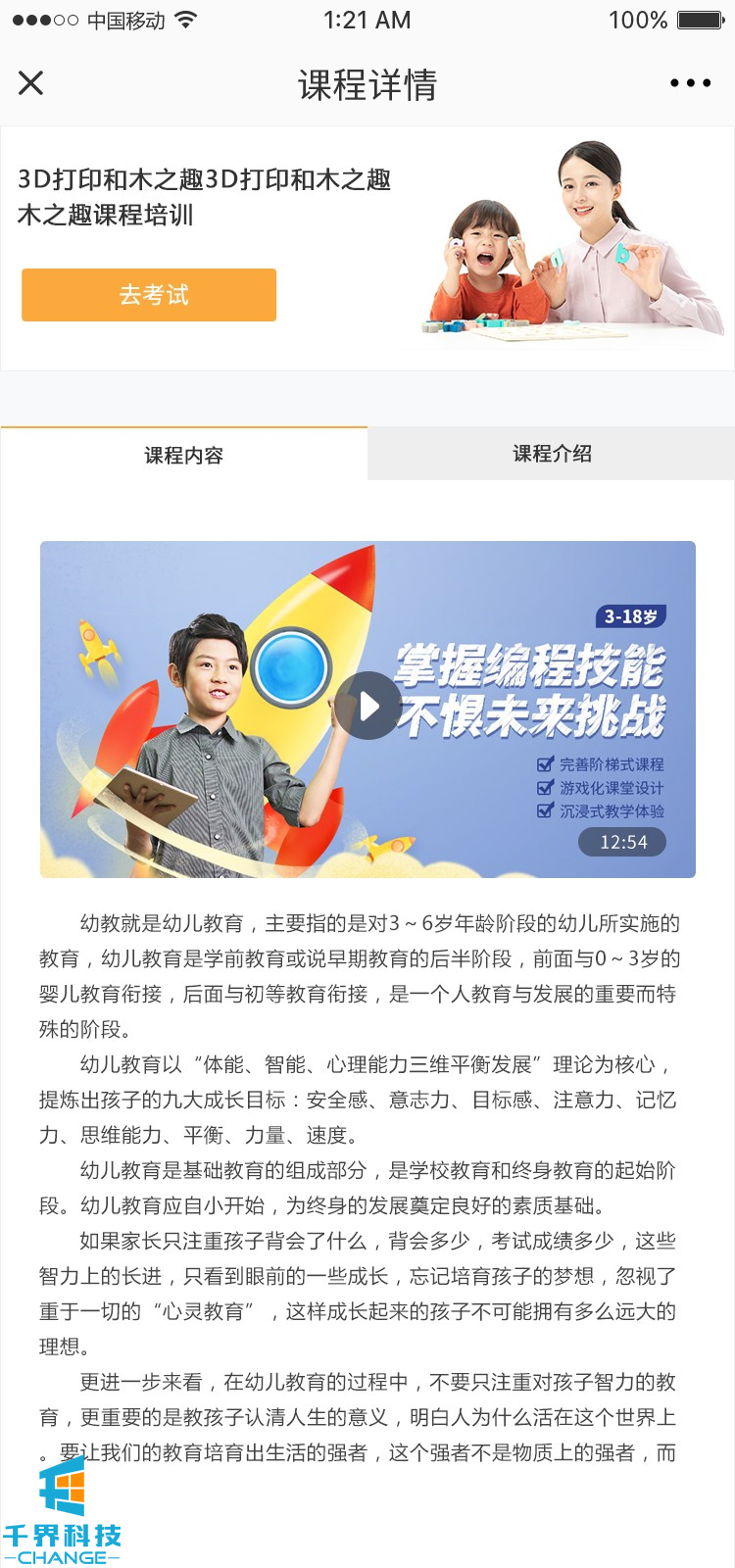Tap the orange 去考试 button
The image size is (735, 1568).
149,295
